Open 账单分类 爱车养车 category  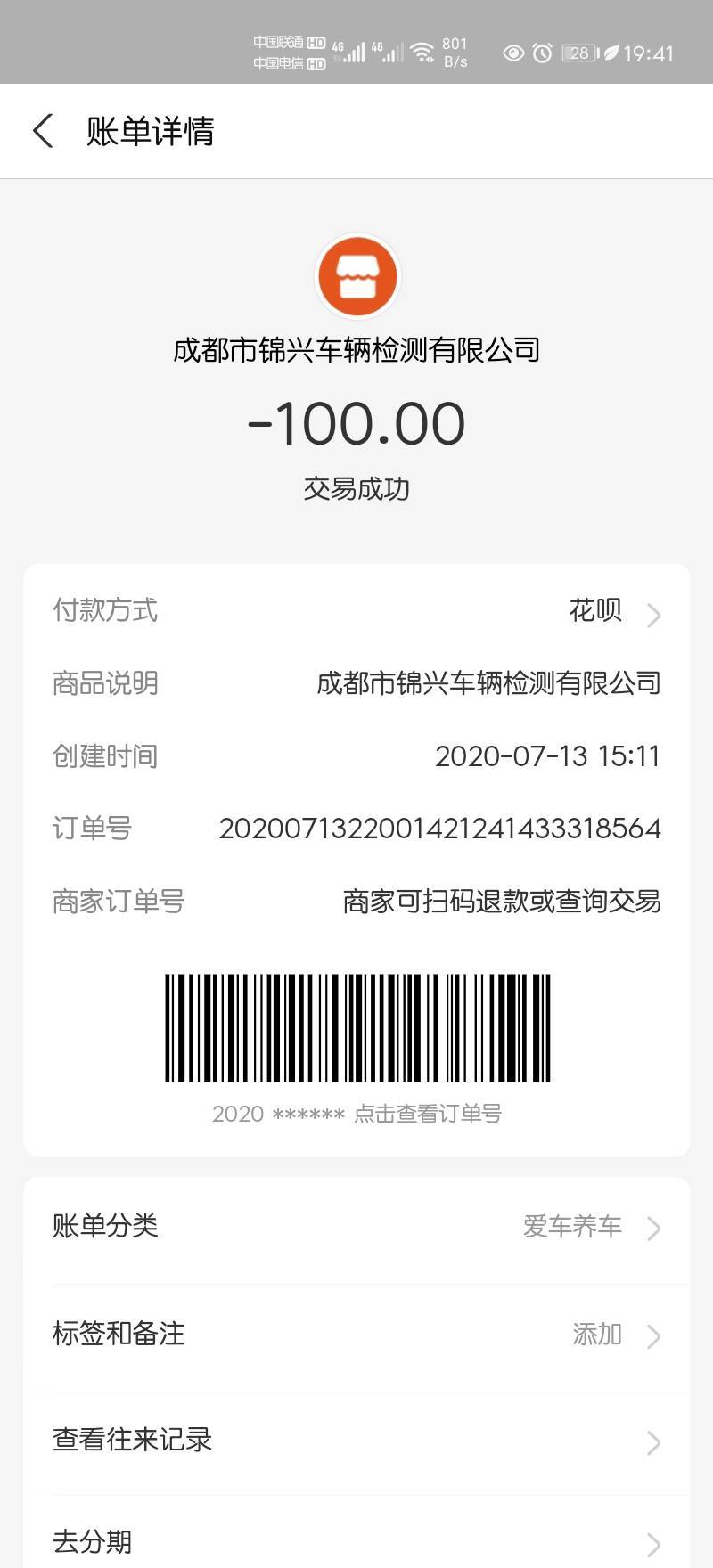356,1227
